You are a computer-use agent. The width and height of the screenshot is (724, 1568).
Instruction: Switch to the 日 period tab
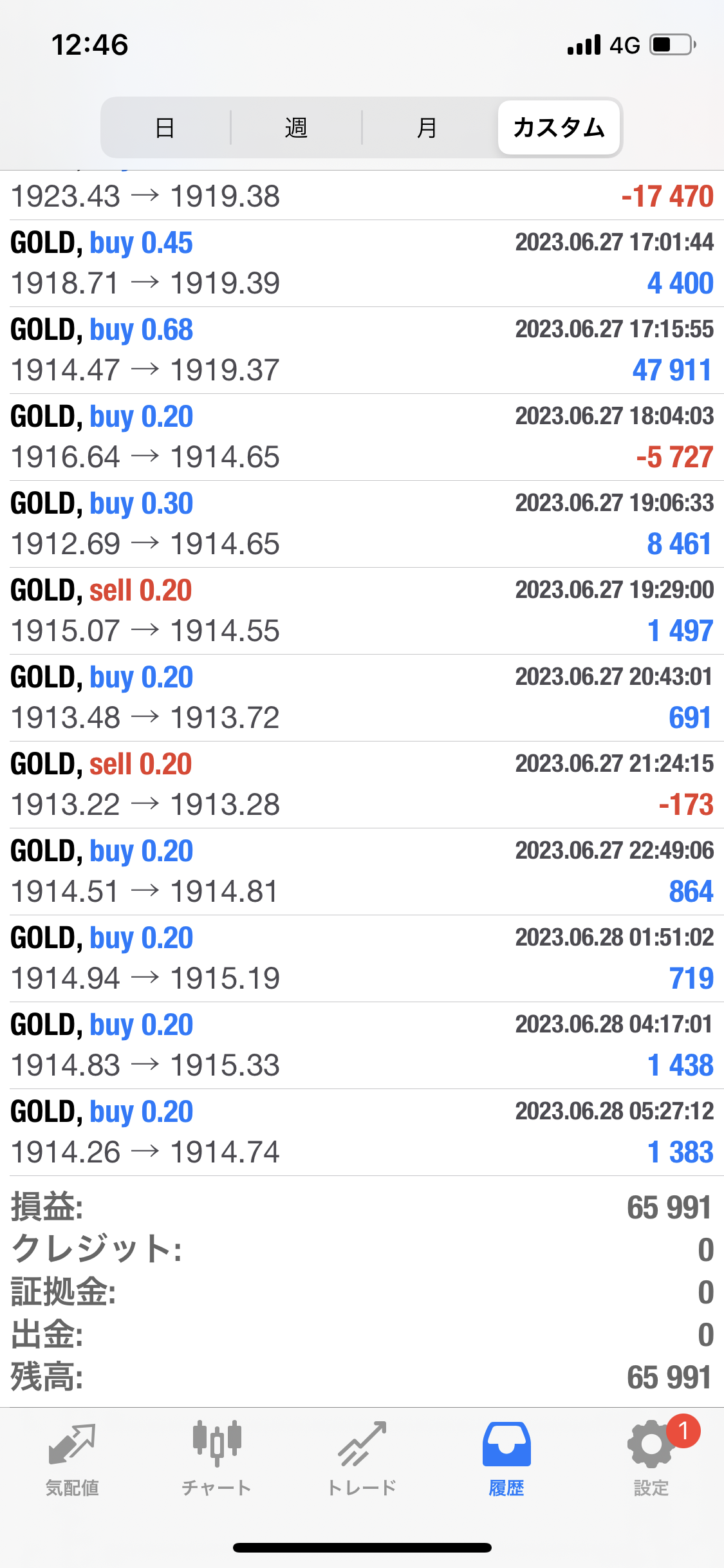(165, 127)
